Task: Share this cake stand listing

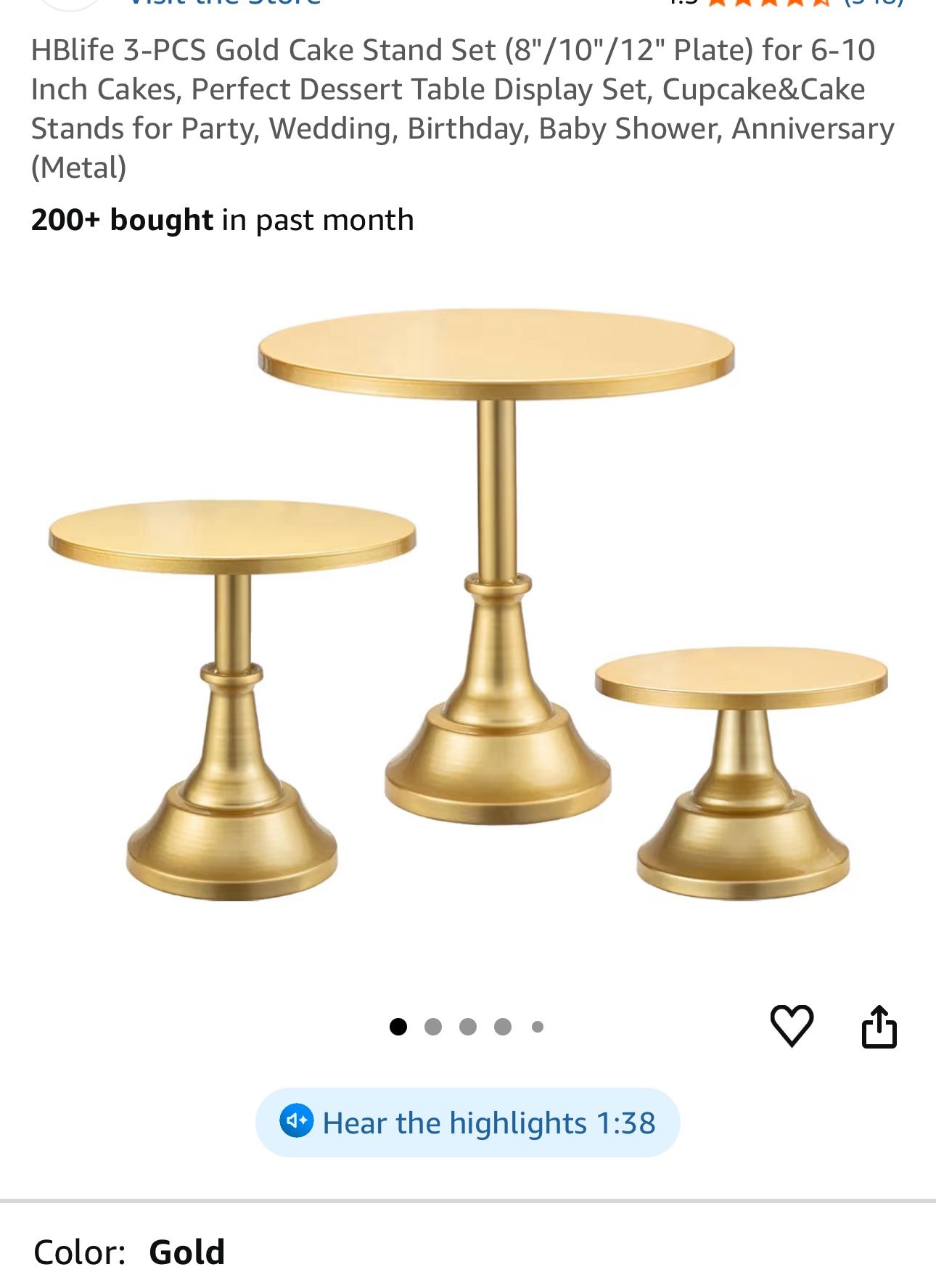Action: 879,1026
